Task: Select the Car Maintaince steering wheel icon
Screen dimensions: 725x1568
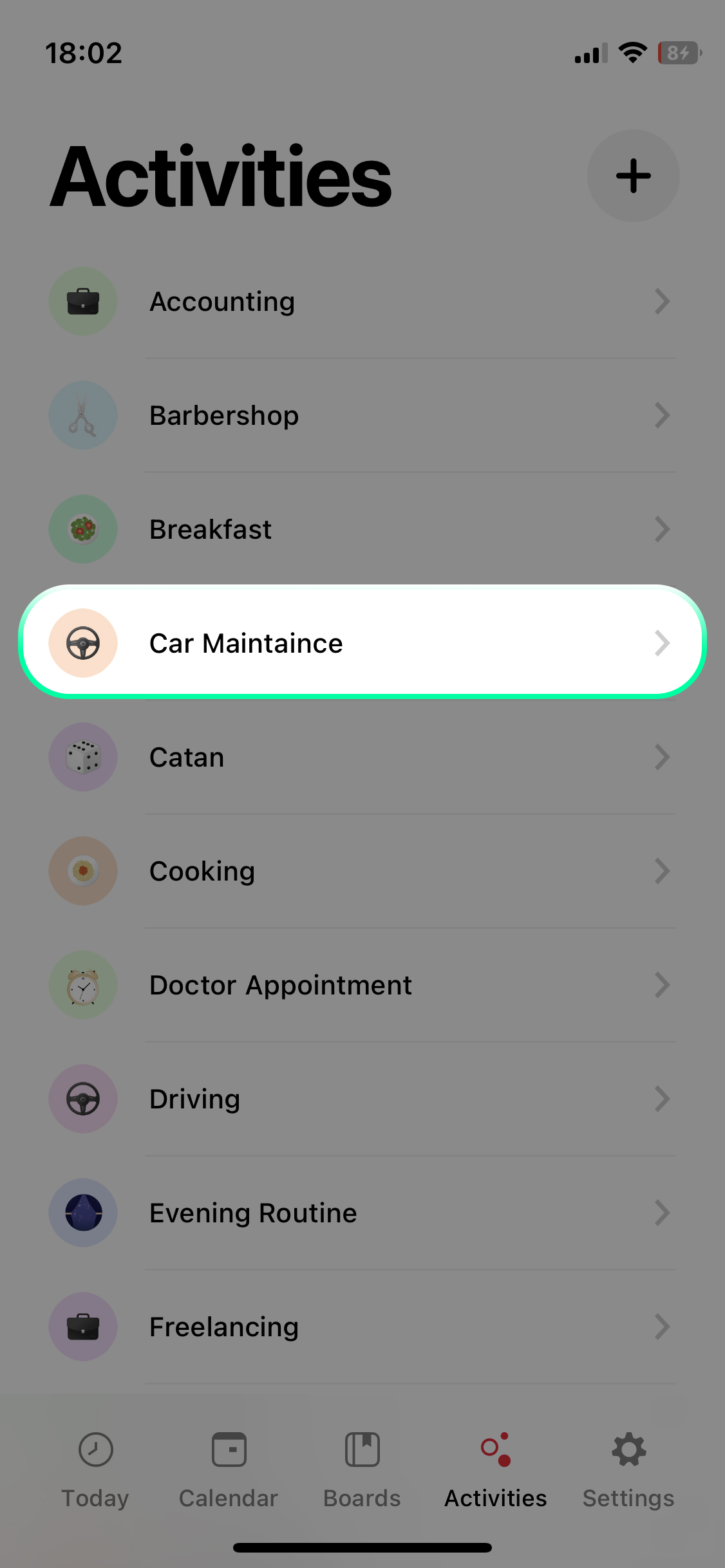Action: (x=82, y=642)
